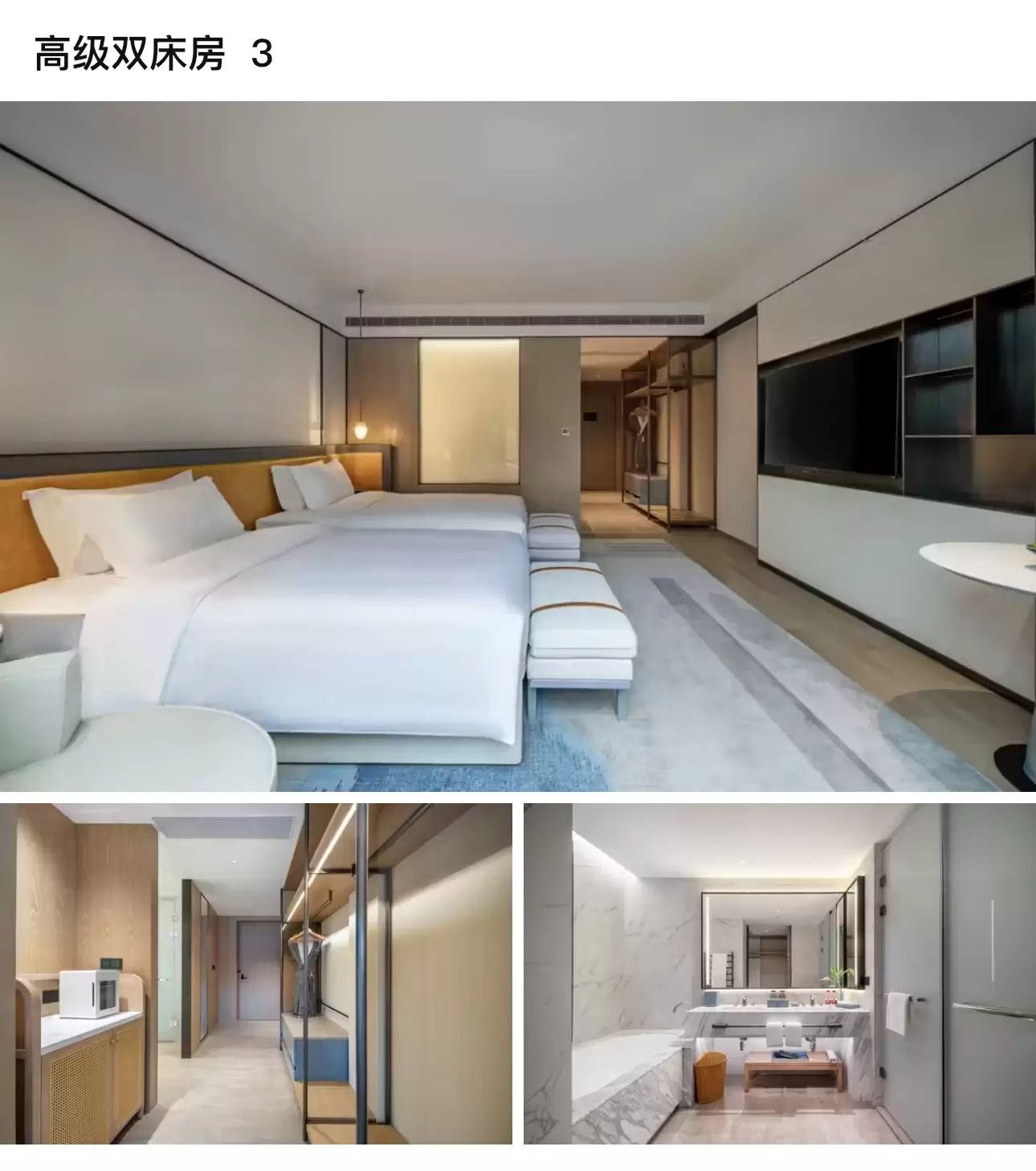Image resolution: width=1036 pixels, height=1171 pixels.
Task: View the hallway and wardrobe photo
Action: coord(255,973)
